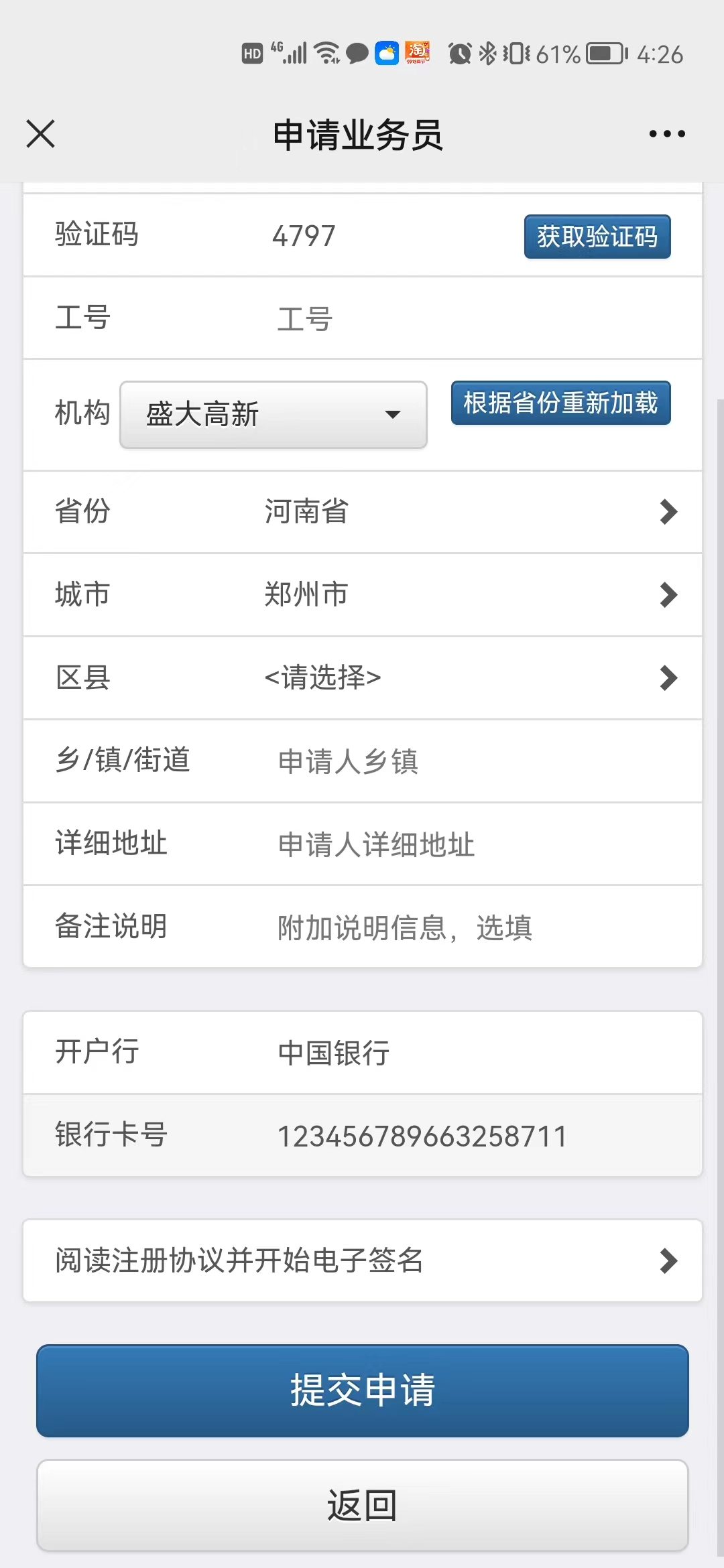Close the 申请业务员 page
This screenshot has height=1568, width=724.
click(x=40, y=134)
